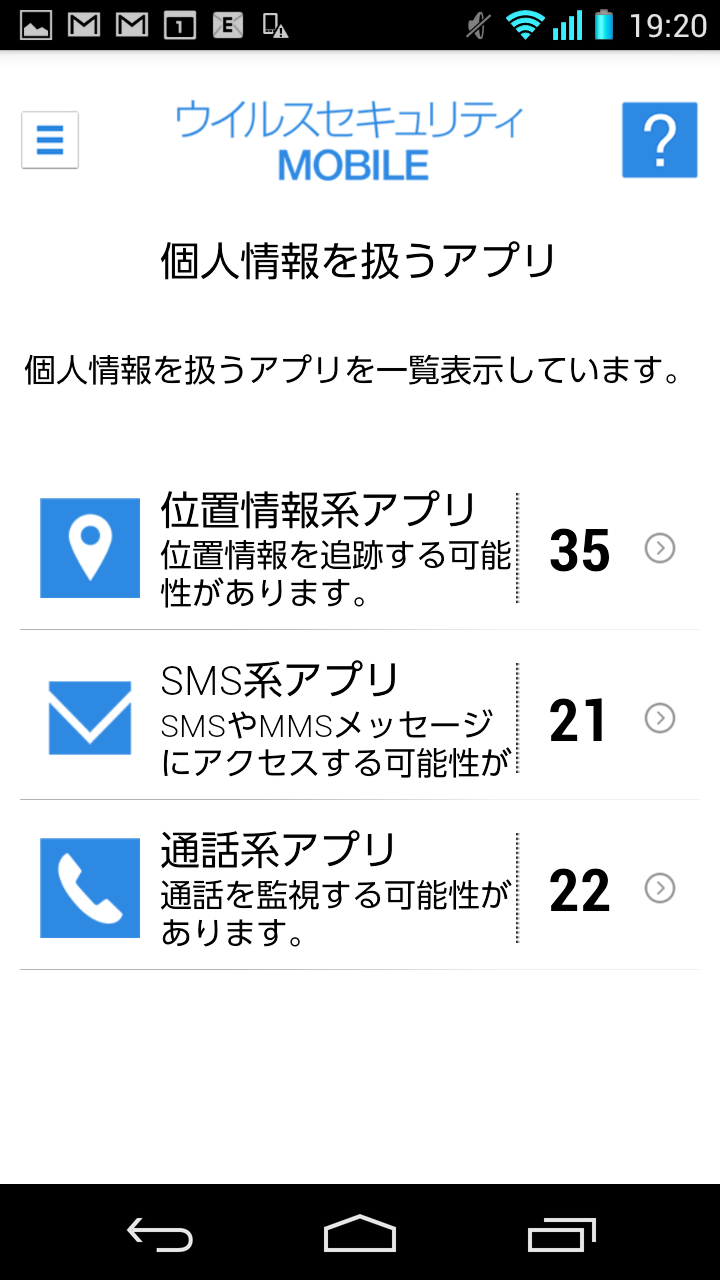Expand the SMS系アプリ entry via its chevron

(x=661, y=718)
